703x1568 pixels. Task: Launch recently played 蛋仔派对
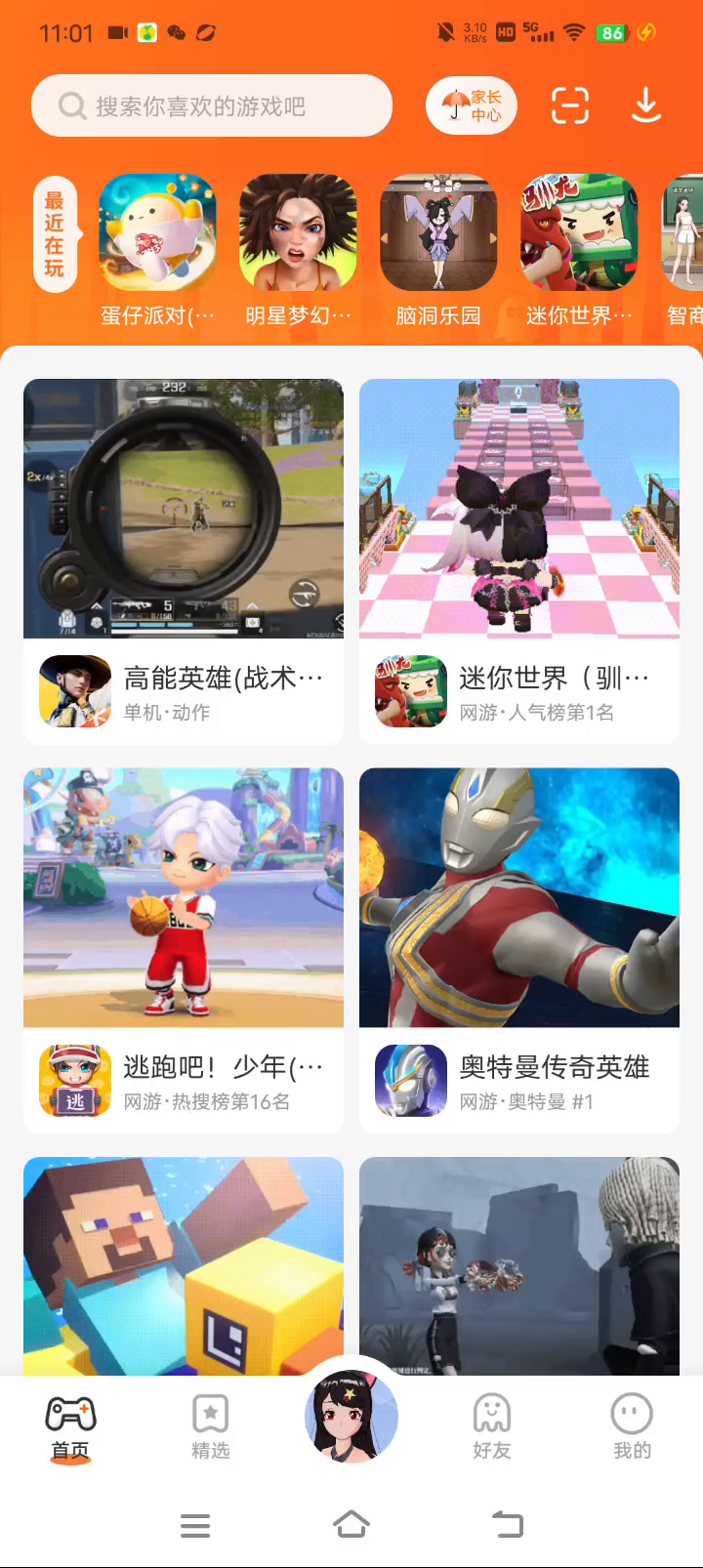pos(157,233)
